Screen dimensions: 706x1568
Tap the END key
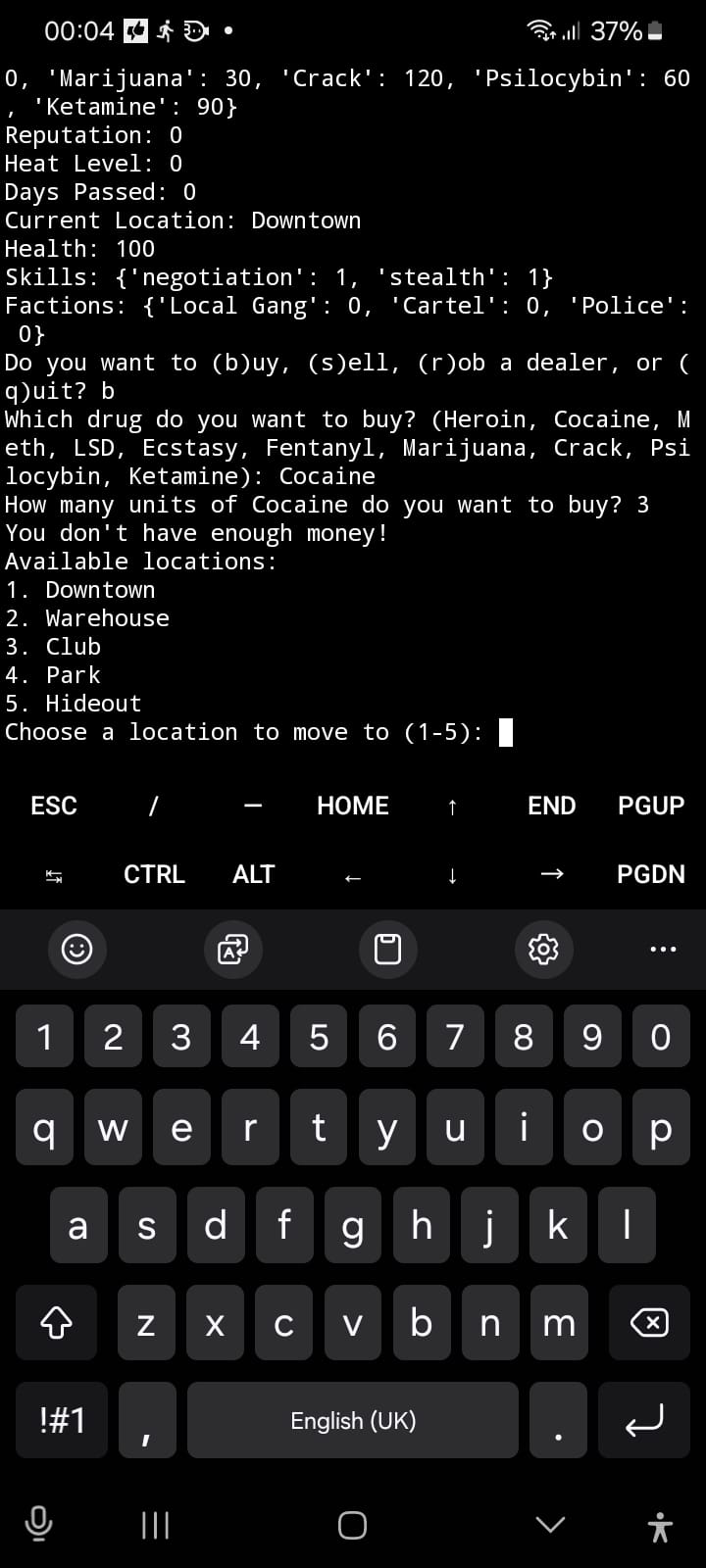click(x=551, y=806)
